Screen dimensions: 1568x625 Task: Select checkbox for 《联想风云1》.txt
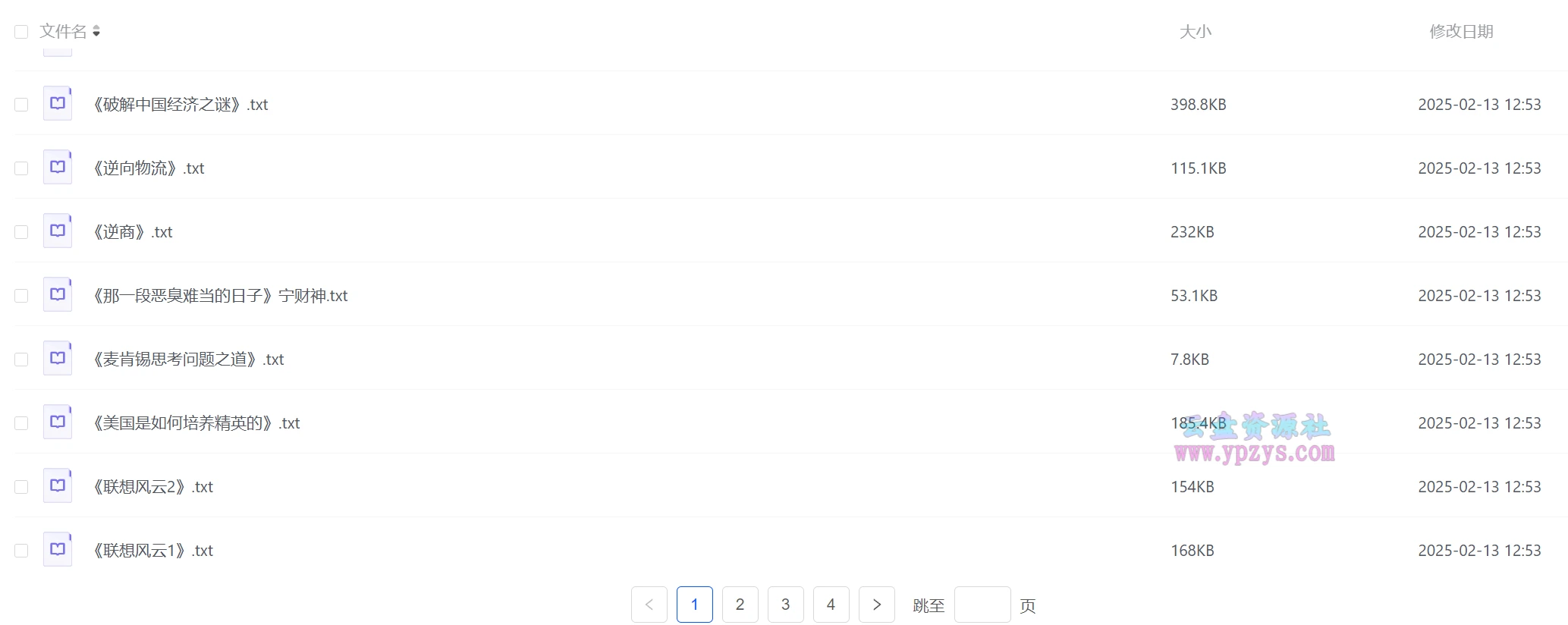coord(21,551)
